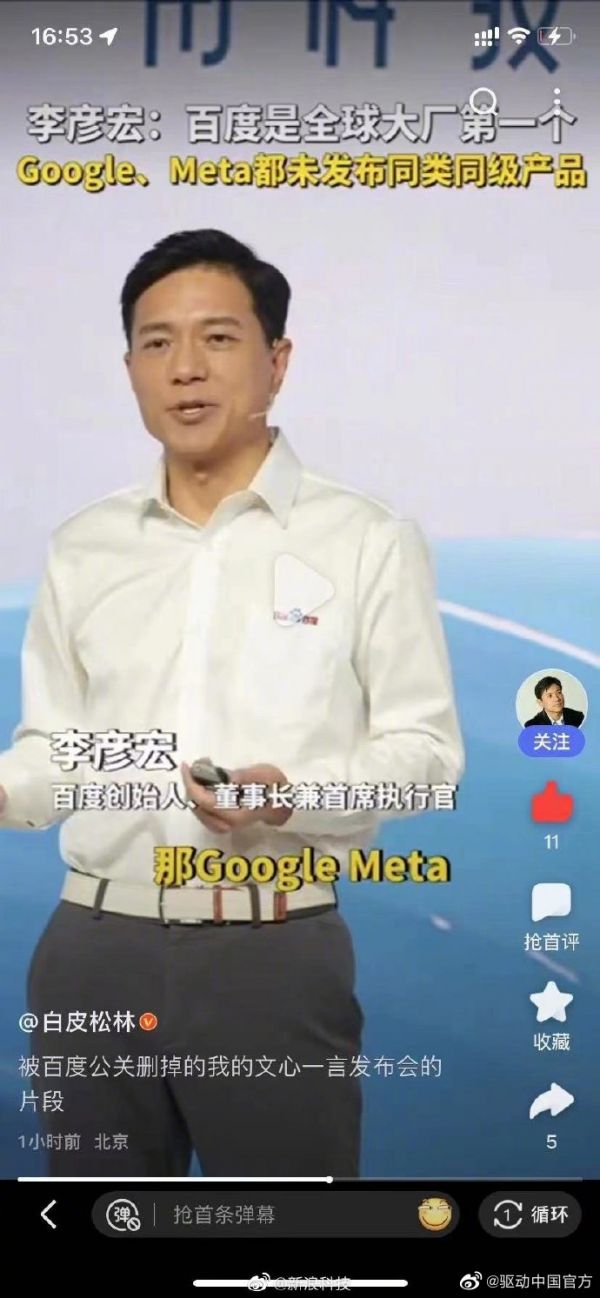Go back with the left arrow
Image resolution: width=600 pixels, height=1298 pixels.
[x=48, y=1214]
